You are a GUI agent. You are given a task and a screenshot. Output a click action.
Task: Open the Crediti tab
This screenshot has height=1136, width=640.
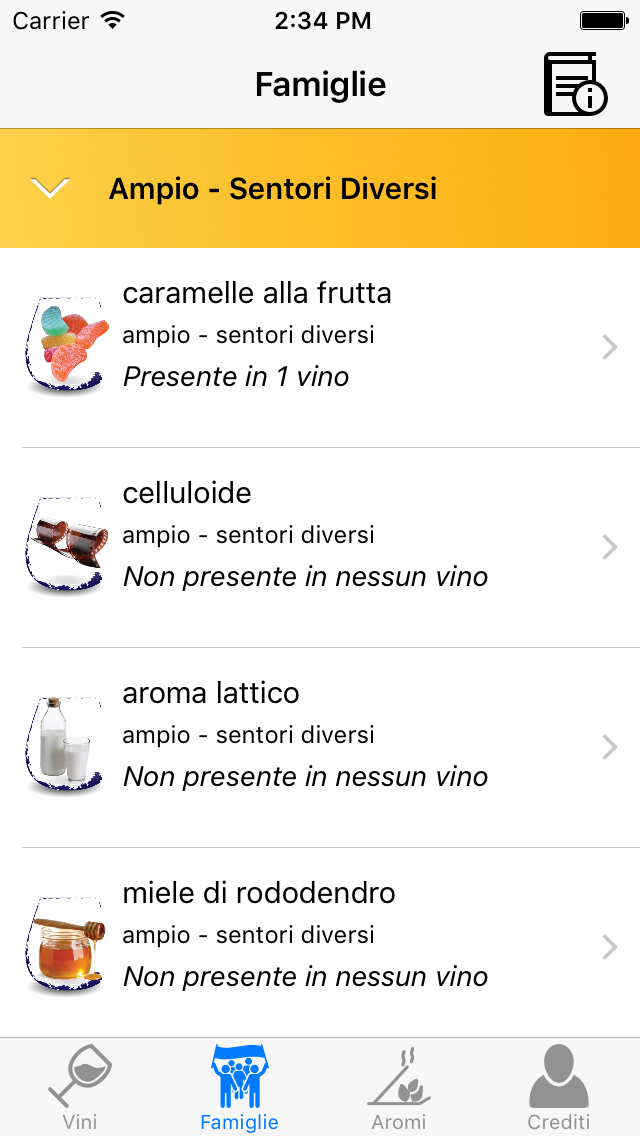click(x=559, y=1088)
